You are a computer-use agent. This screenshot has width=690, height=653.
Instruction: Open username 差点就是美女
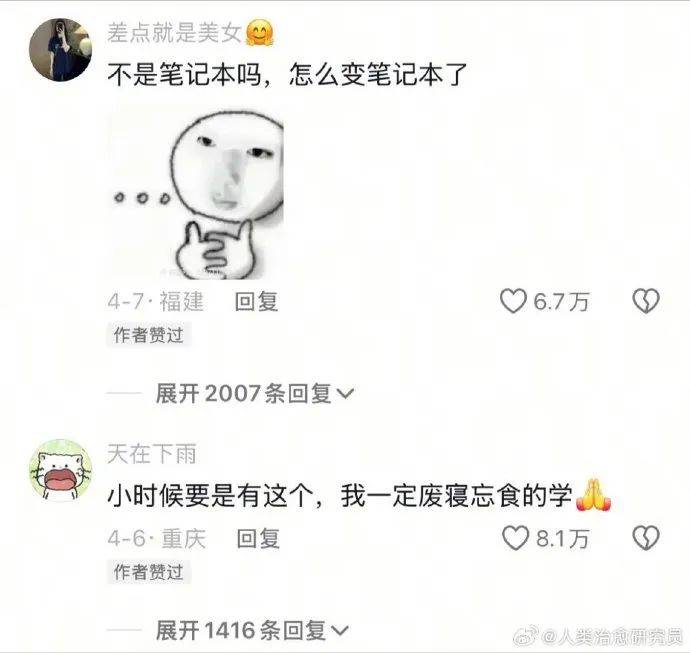coord(175,32)
